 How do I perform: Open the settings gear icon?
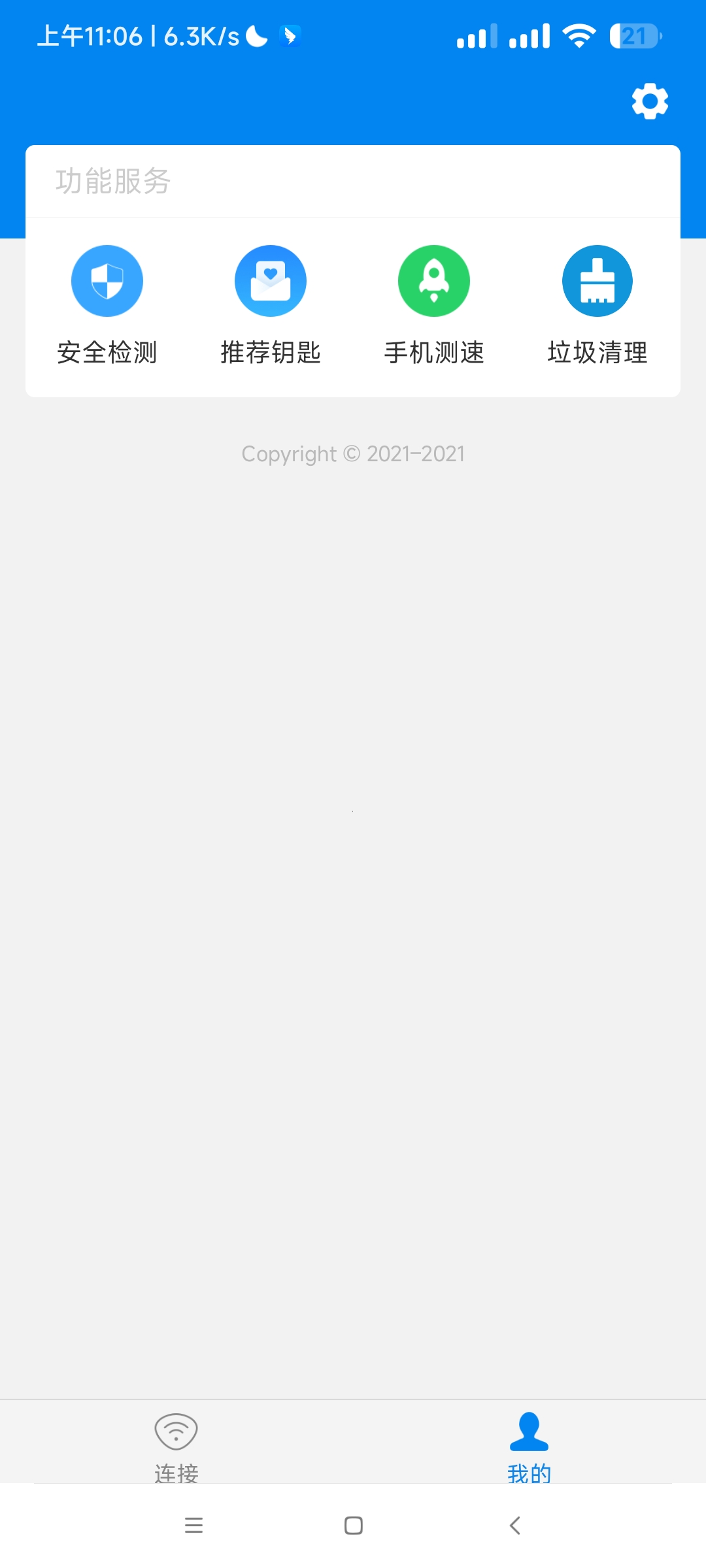click(x=650, y=101)
